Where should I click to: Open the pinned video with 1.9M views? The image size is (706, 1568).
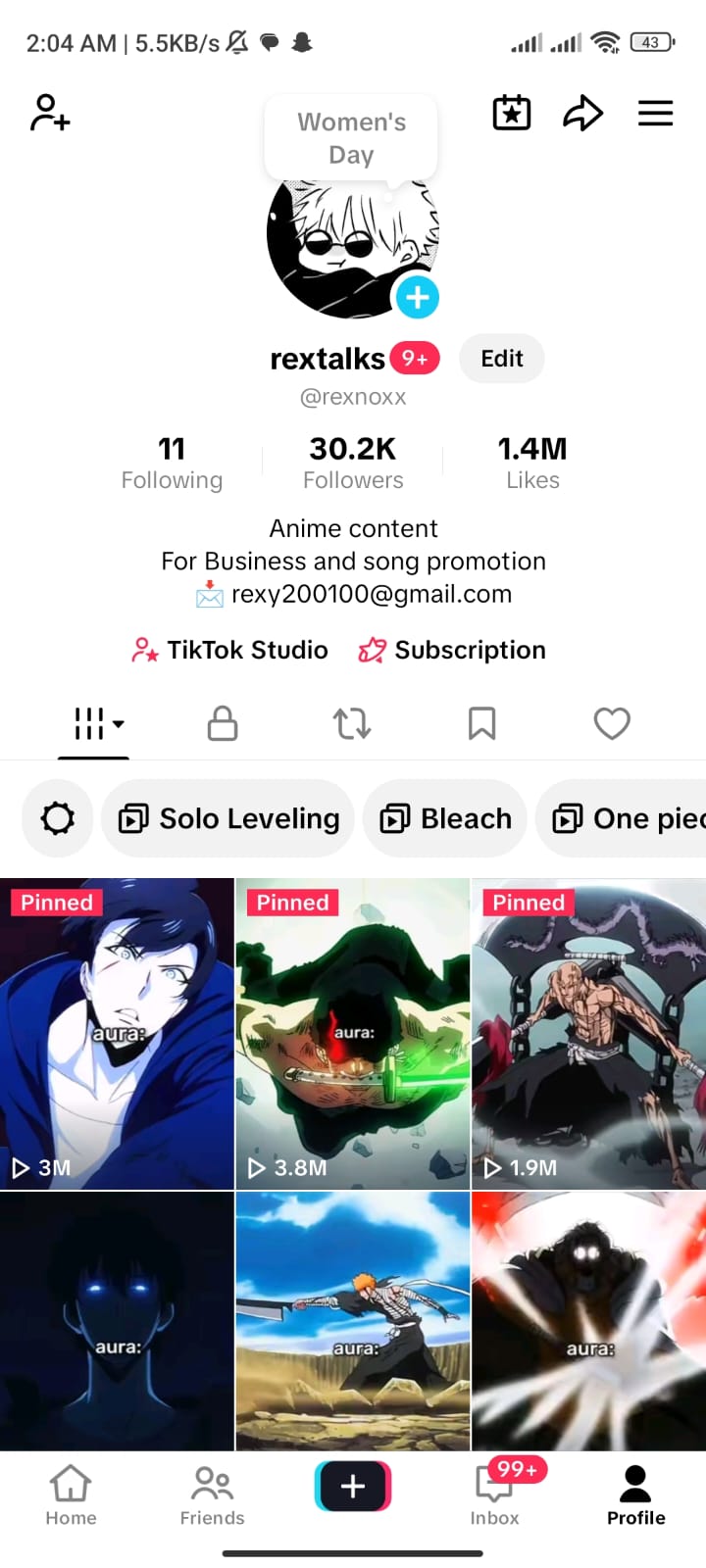588,1034
